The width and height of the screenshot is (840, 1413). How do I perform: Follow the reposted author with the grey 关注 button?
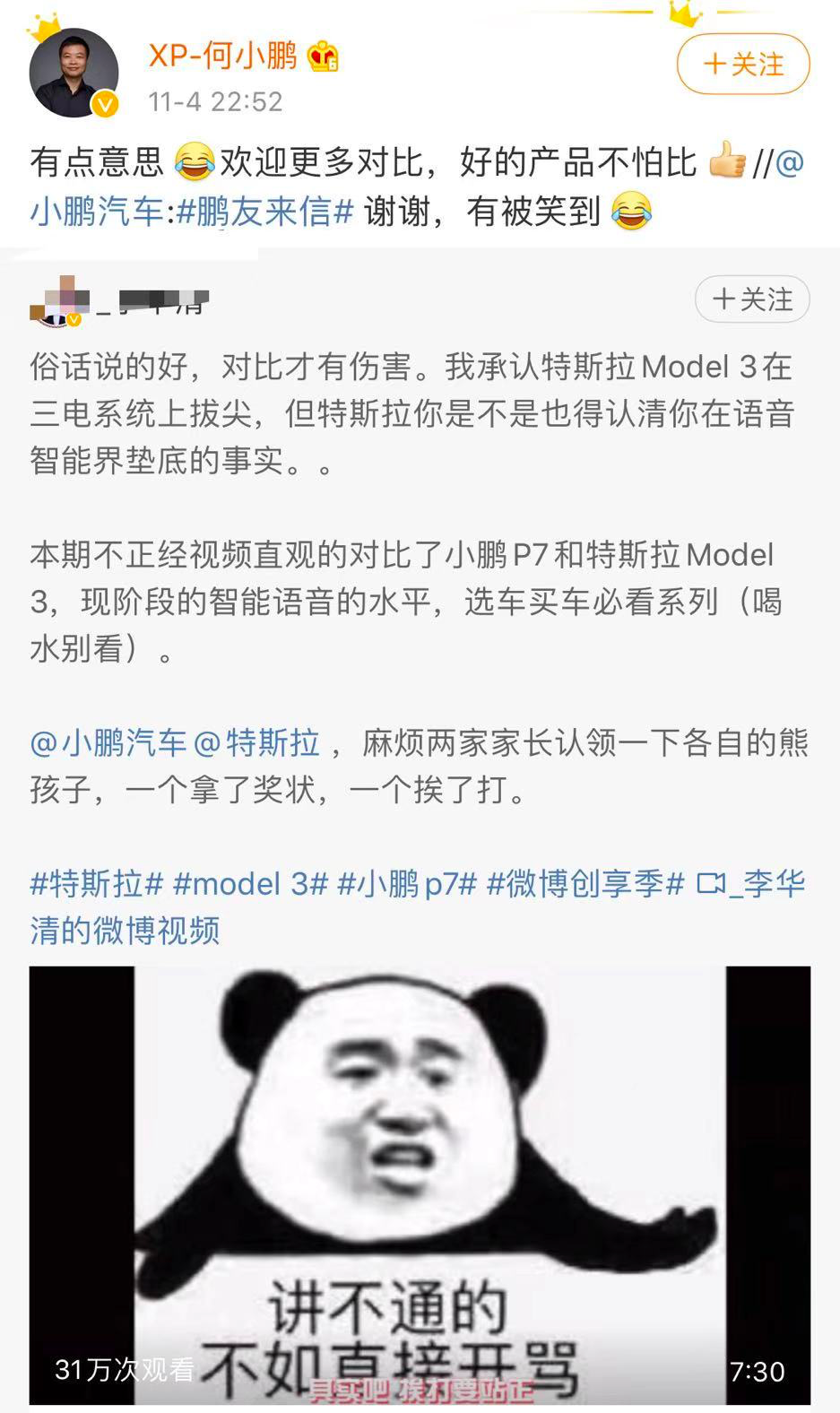752,299
